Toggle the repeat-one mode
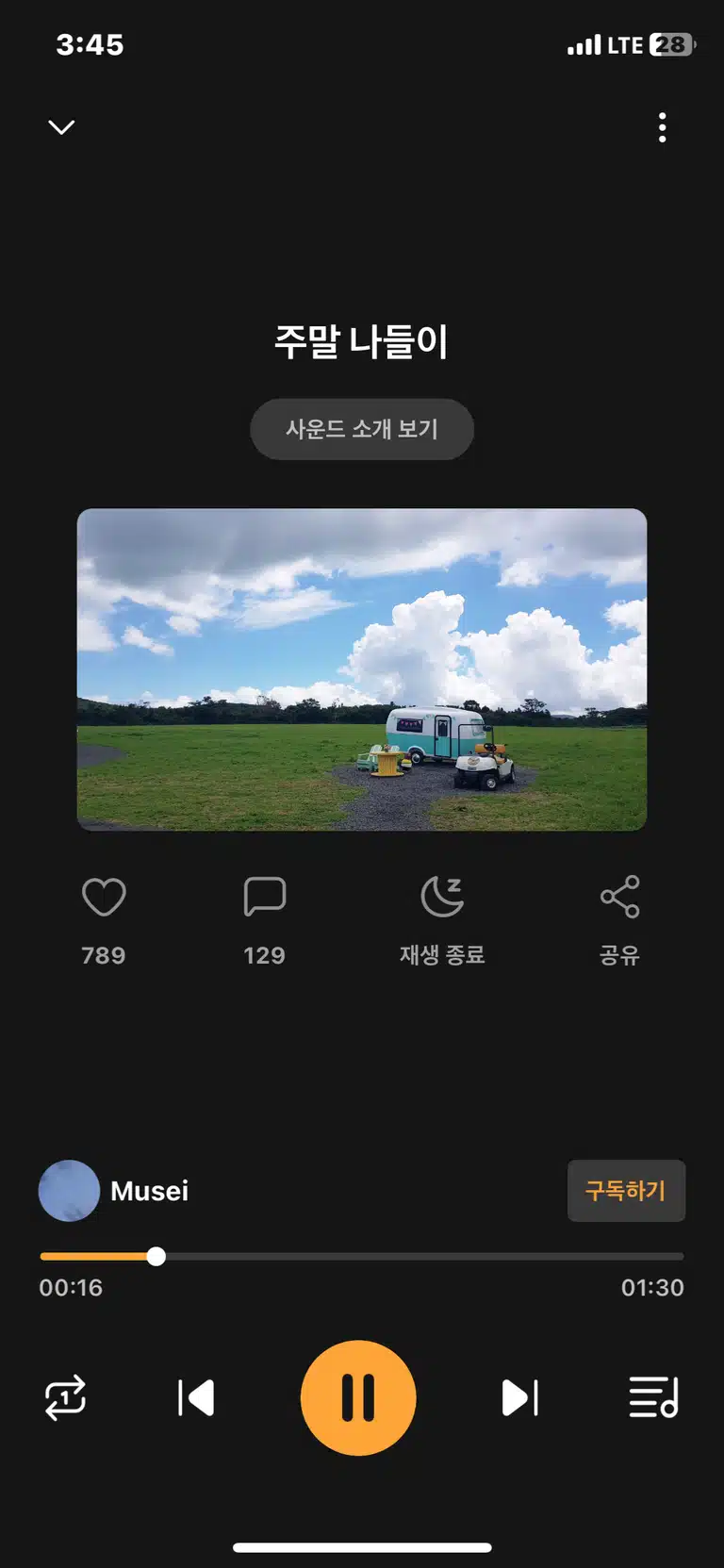This screenshot has width=724, height=1568. (x=65, y=1397)
